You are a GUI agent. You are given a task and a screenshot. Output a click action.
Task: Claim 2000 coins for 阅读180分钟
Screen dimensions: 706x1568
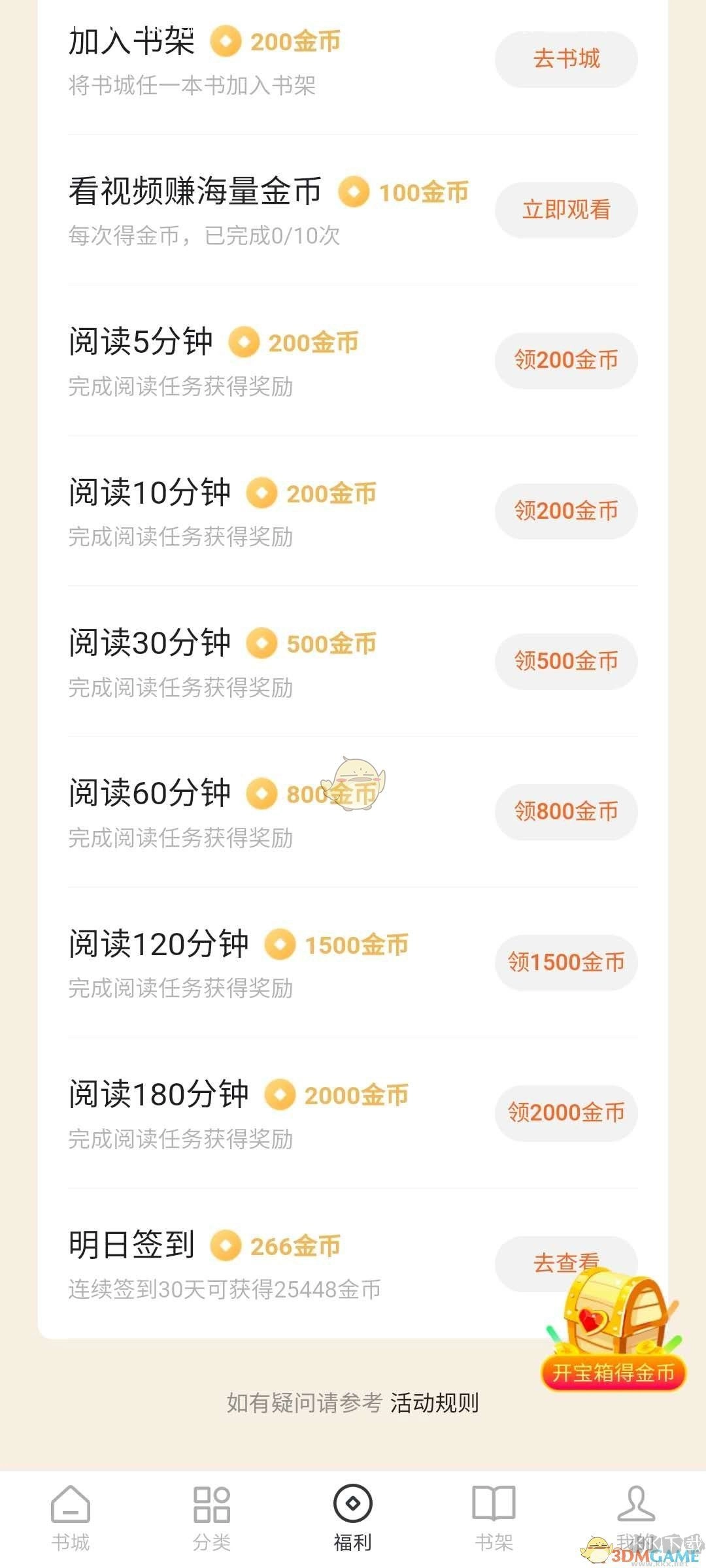click(566, 1113)
